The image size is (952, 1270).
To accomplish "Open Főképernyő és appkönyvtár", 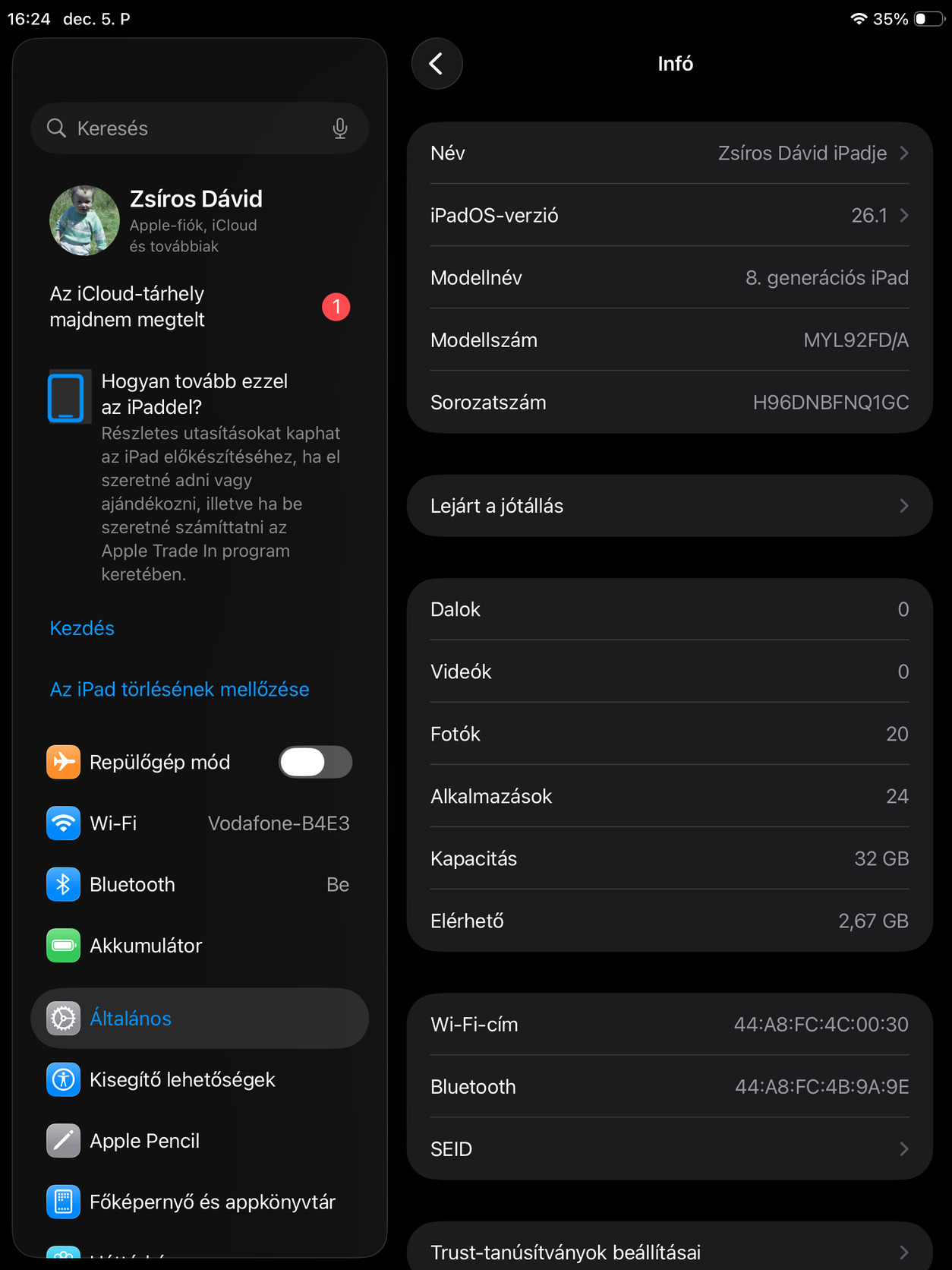I will (199, 1202).
